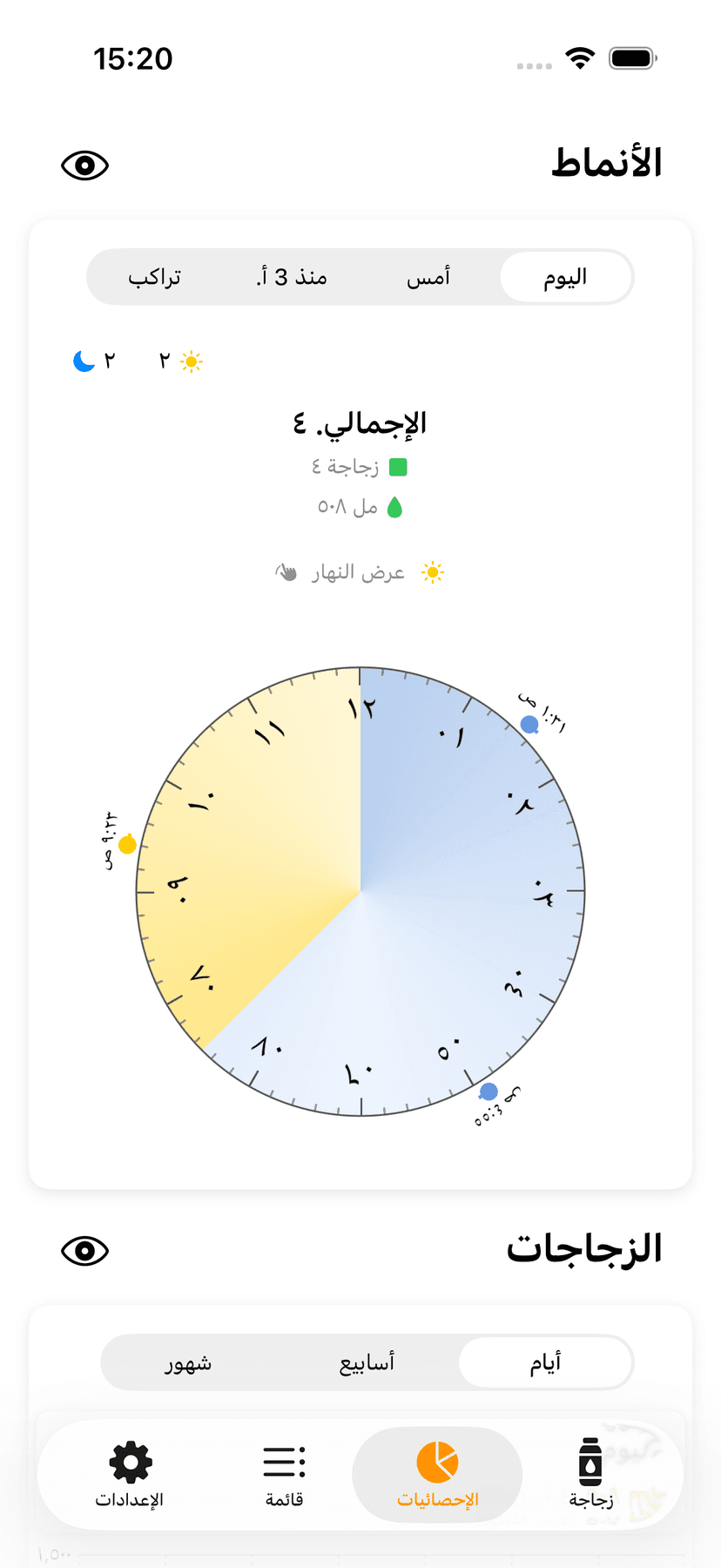Open the زجاجة tab

click(x=590, y=1474)
